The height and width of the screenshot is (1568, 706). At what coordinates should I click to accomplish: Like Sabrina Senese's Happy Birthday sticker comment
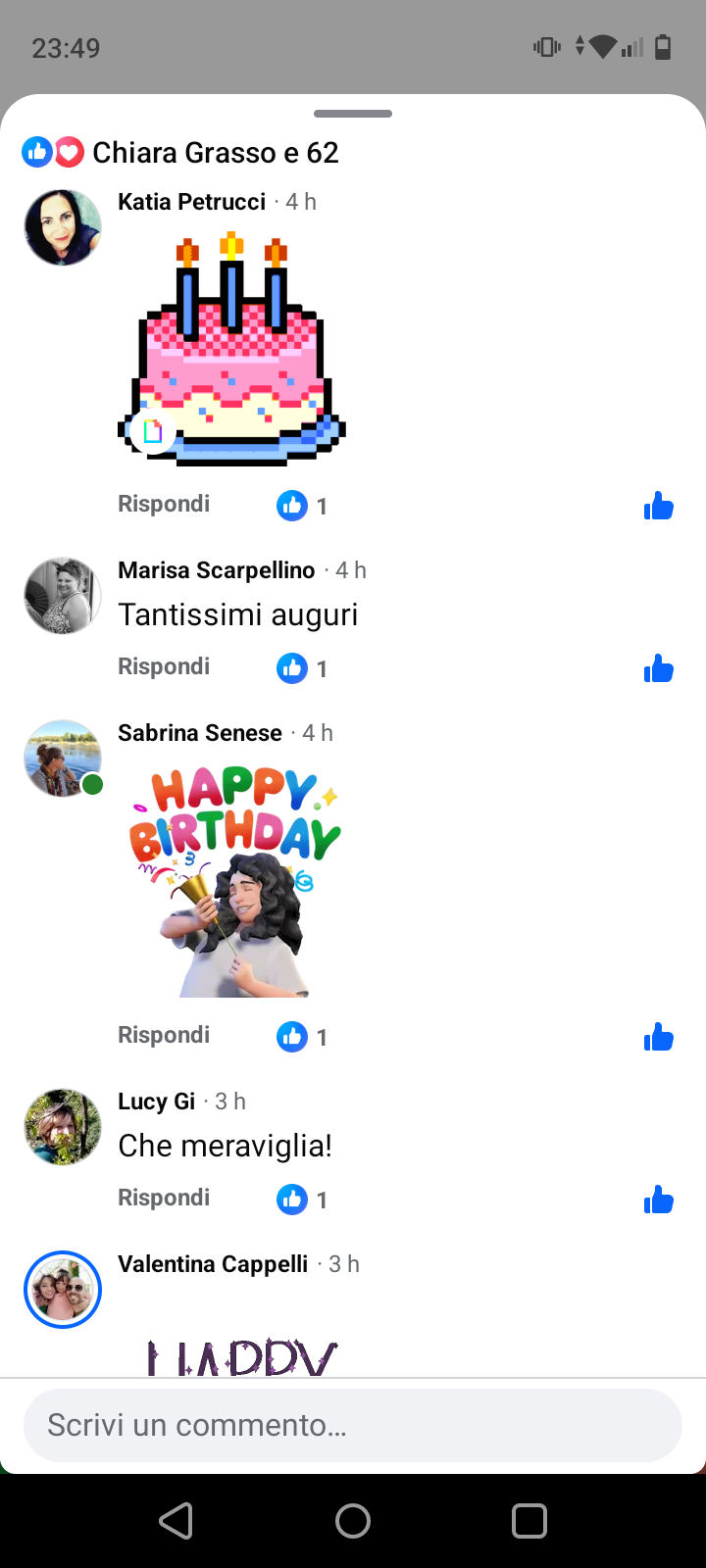[659, 1037]
